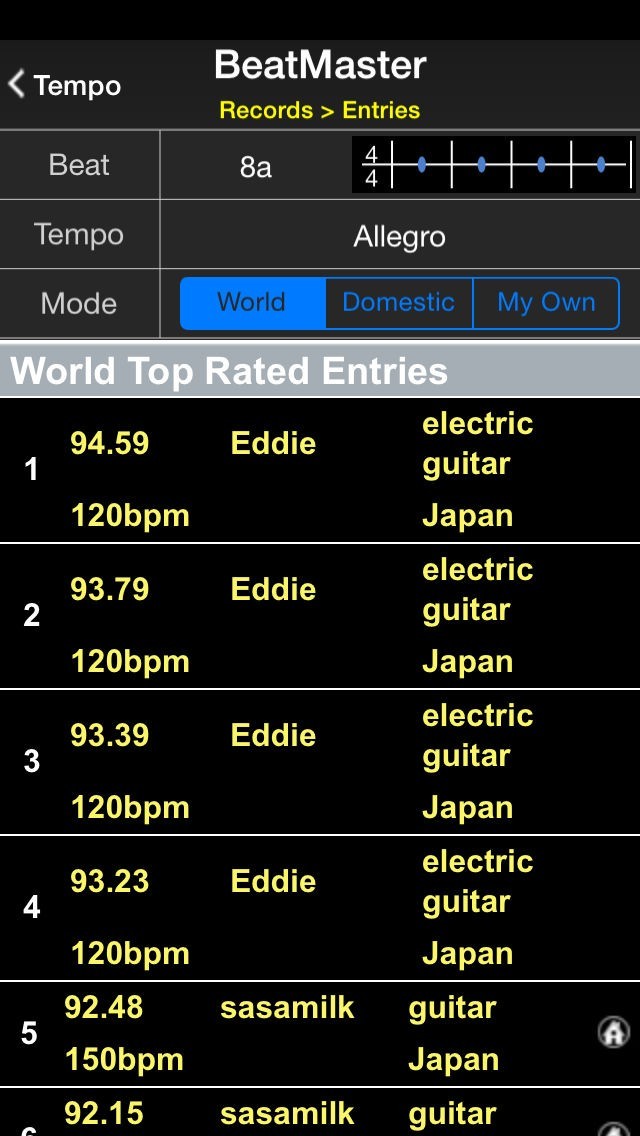Select the My Own mode

[546, 303]
